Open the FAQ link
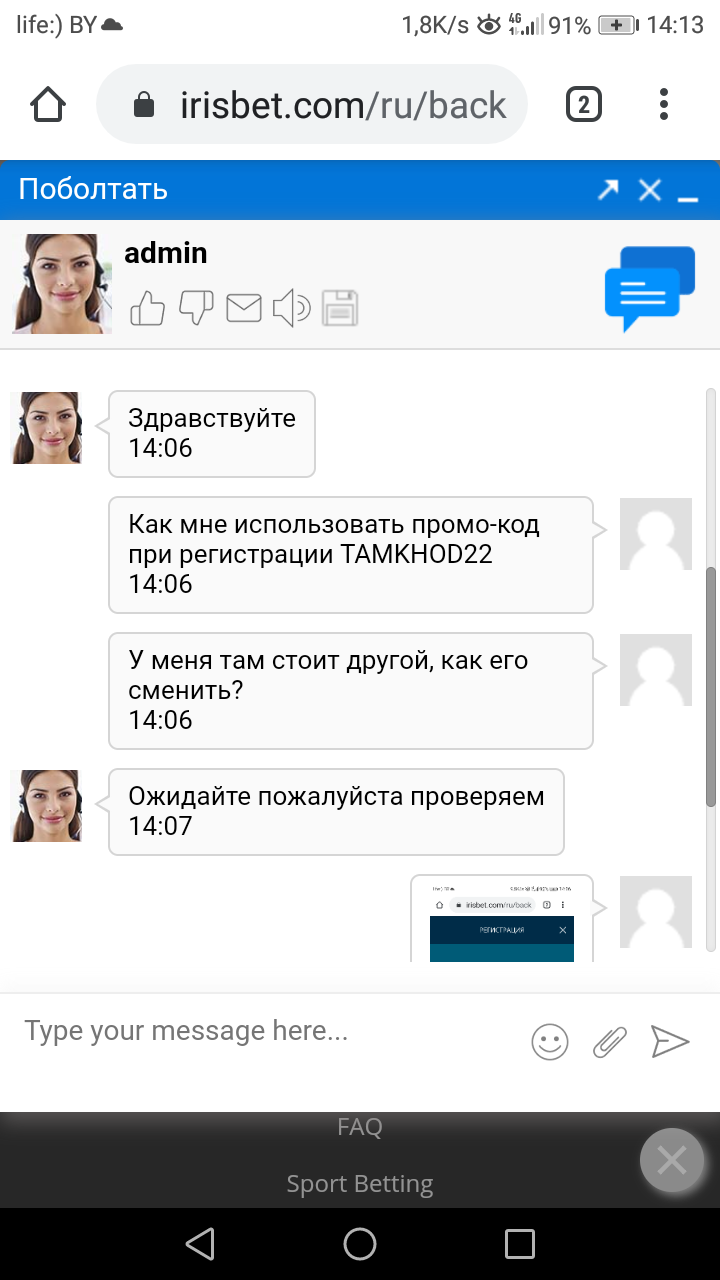This screenshot has width=720, height=1280. [359, 1127]
